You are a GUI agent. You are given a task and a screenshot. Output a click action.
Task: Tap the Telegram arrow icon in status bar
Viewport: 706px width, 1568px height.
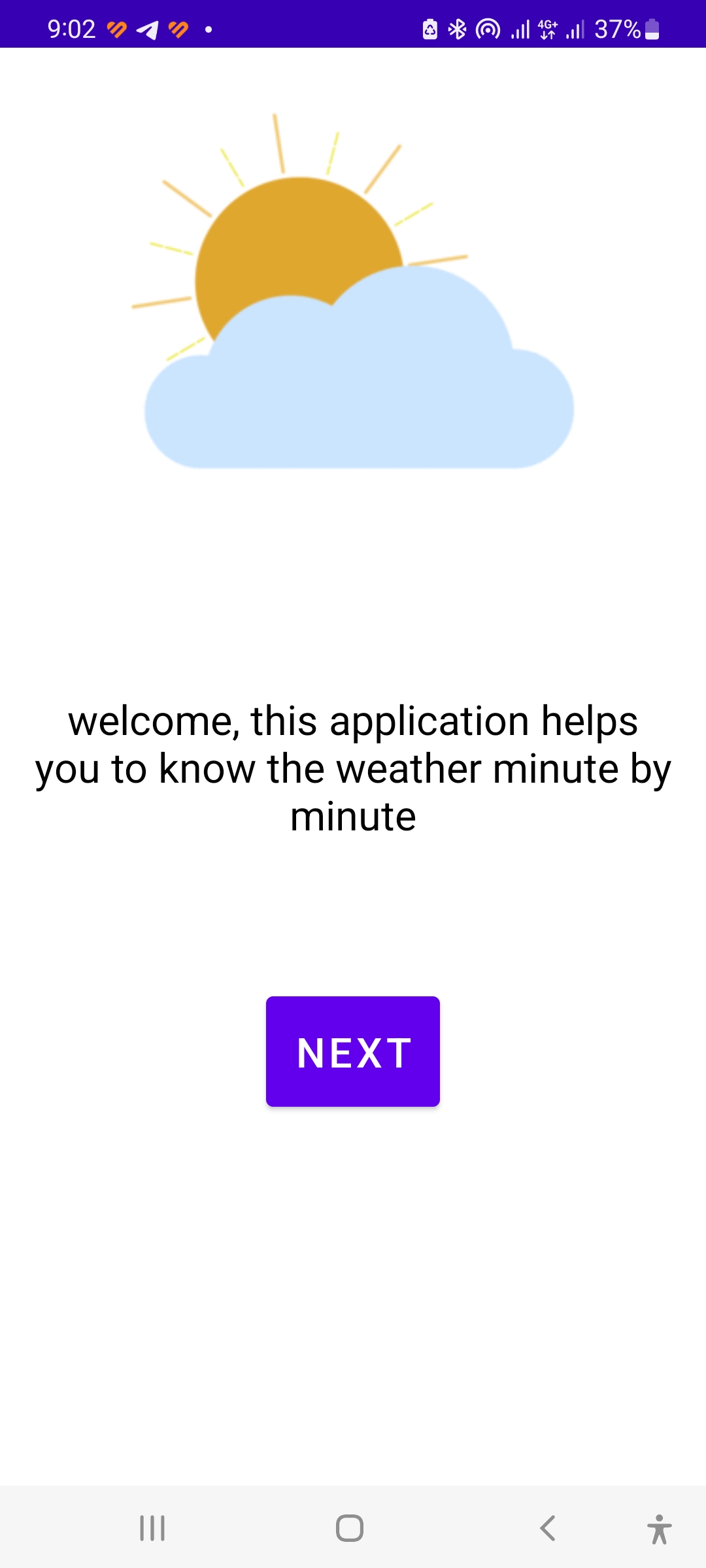pyautogui.click(x=146, y=29)
